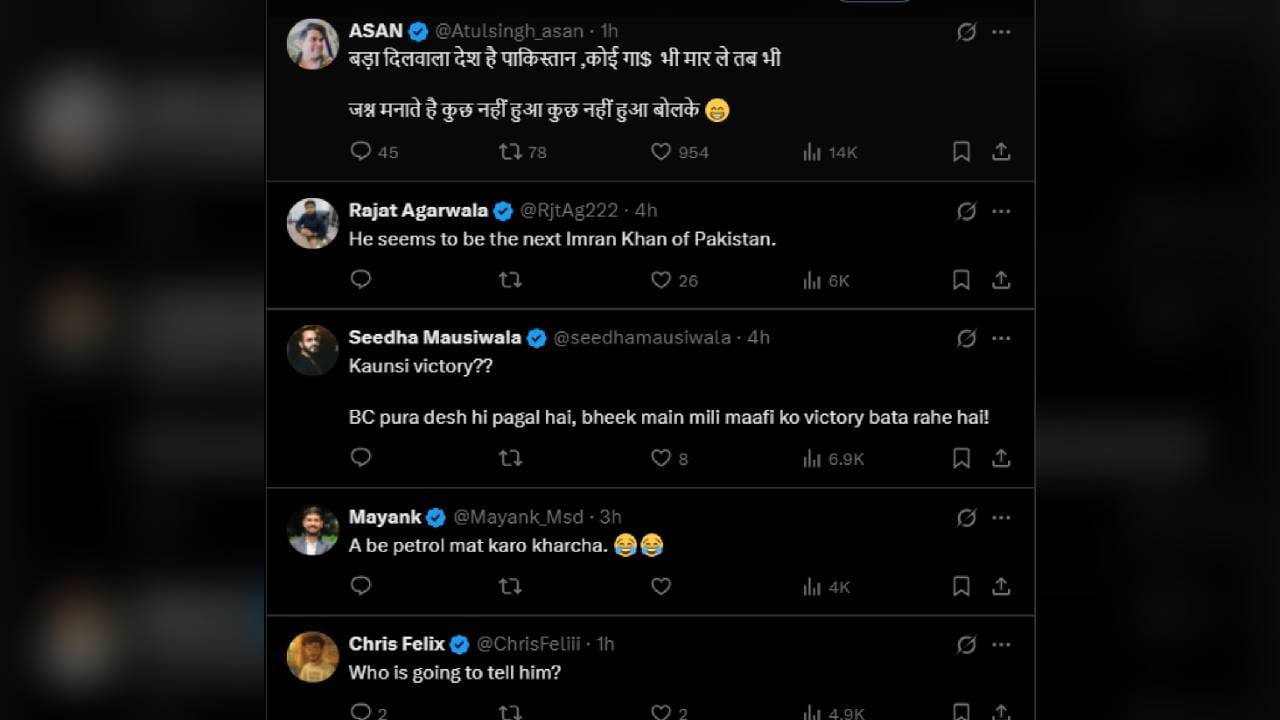Open the @Mayank_Msd profile link
This screenshot has height=720, width=1280.
click(518, 517)
